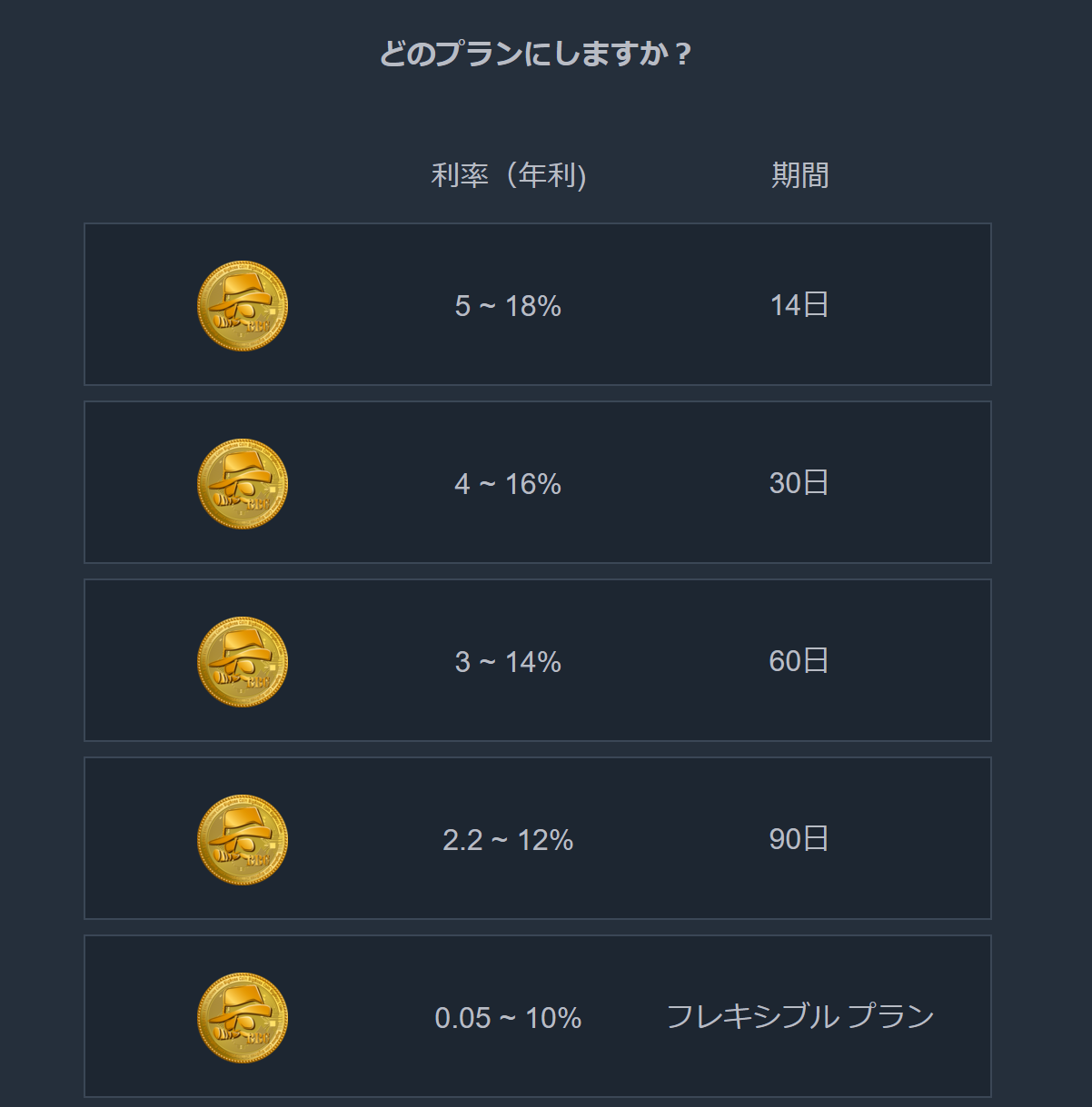This screenshot has height=1107, width=1092.
Task: Select the 4～16% staking plan
Action: pos(536,483)
